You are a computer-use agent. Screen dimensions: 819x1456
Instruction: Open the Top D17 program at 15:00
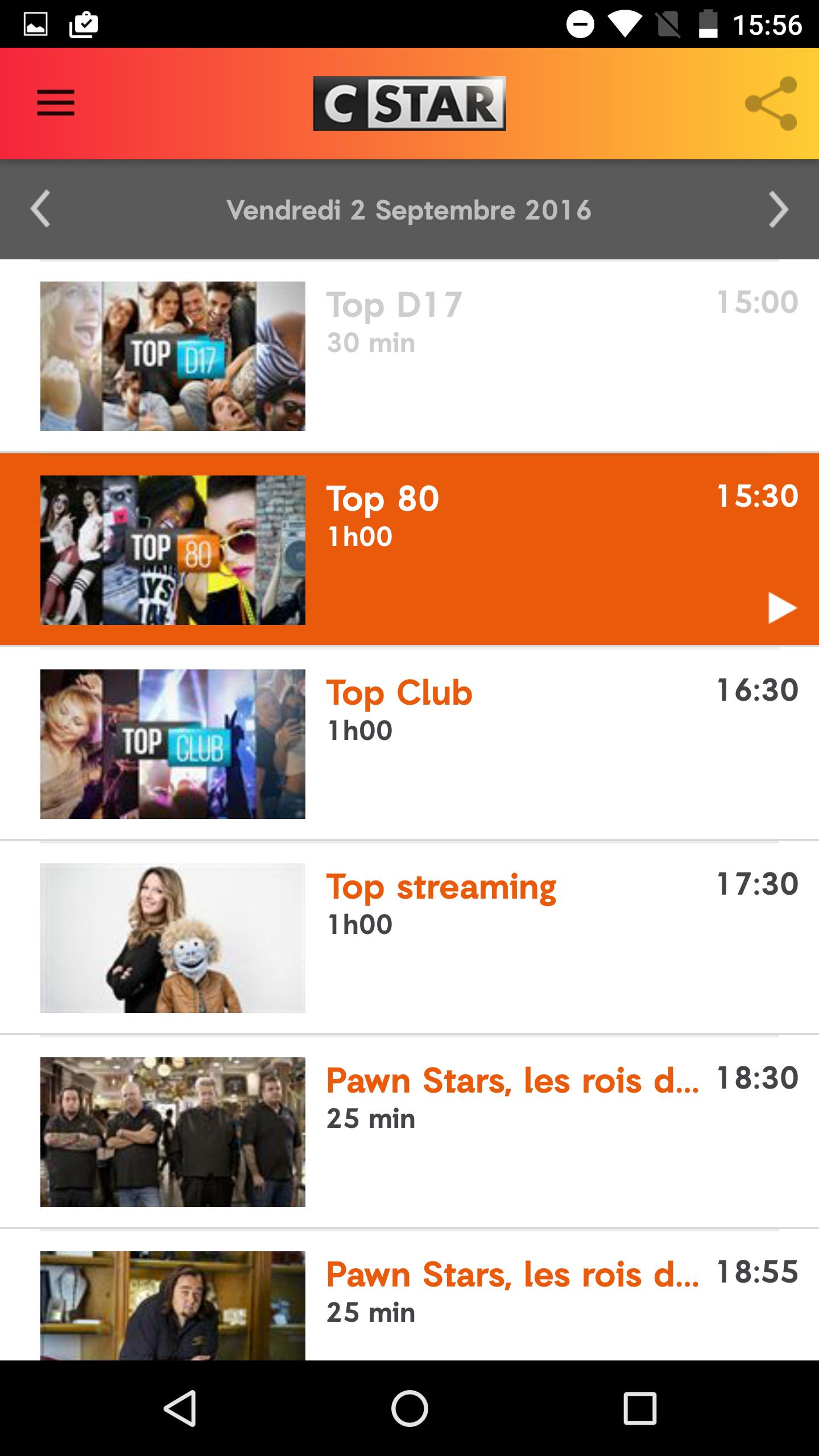(x=409, y=356)
